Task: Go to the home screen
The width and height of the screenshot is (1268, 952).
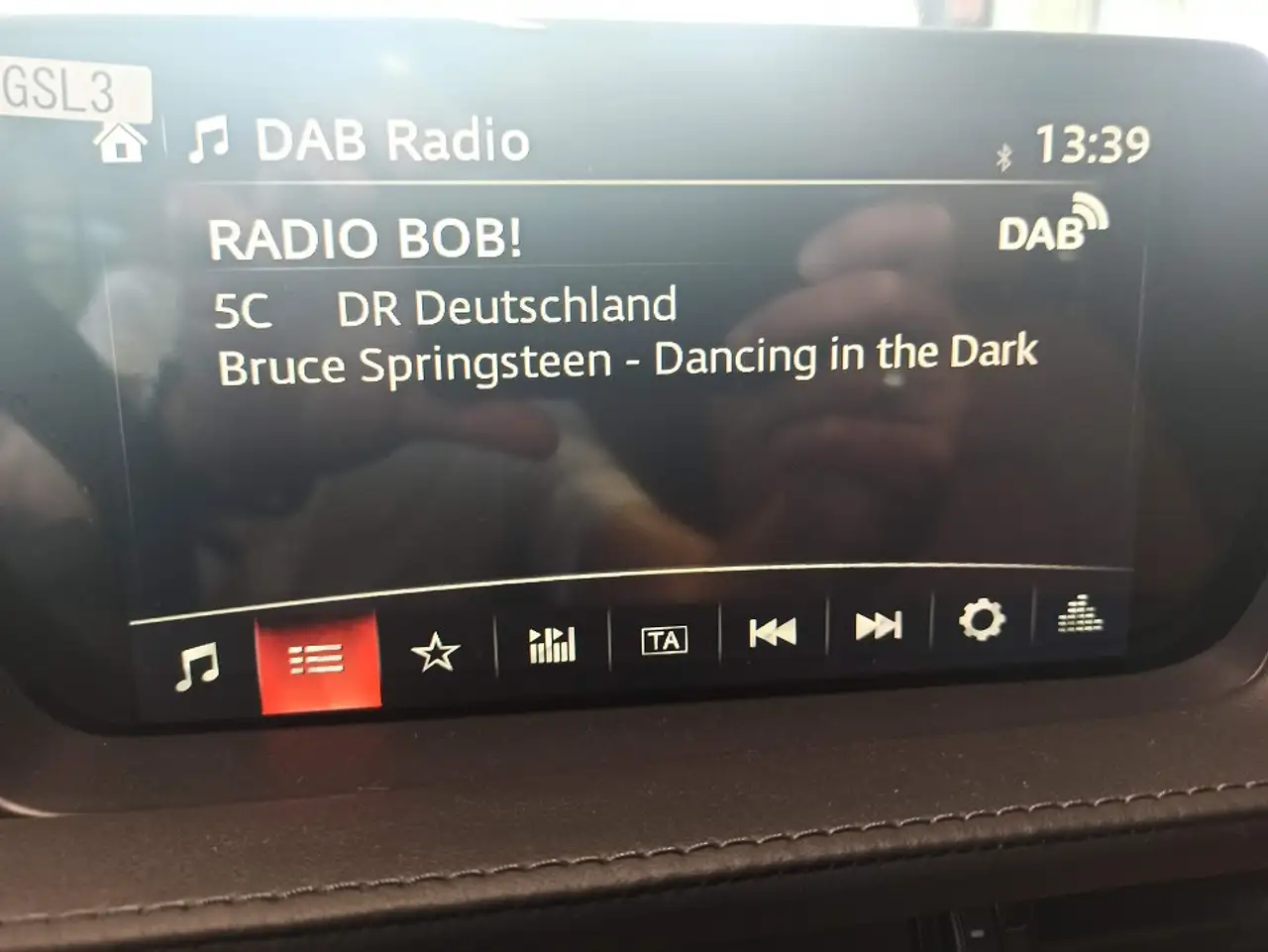Action: [x=120, y=144]
